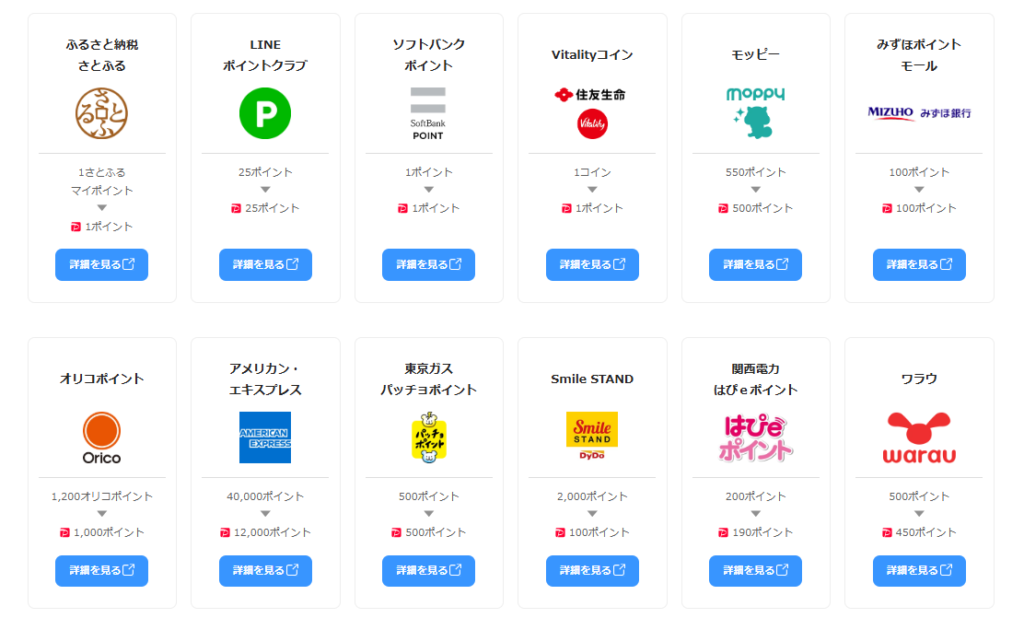1024x618 pixels.
Task: Open 関西電力 はぴeポイント details
Action: (755, 571)
